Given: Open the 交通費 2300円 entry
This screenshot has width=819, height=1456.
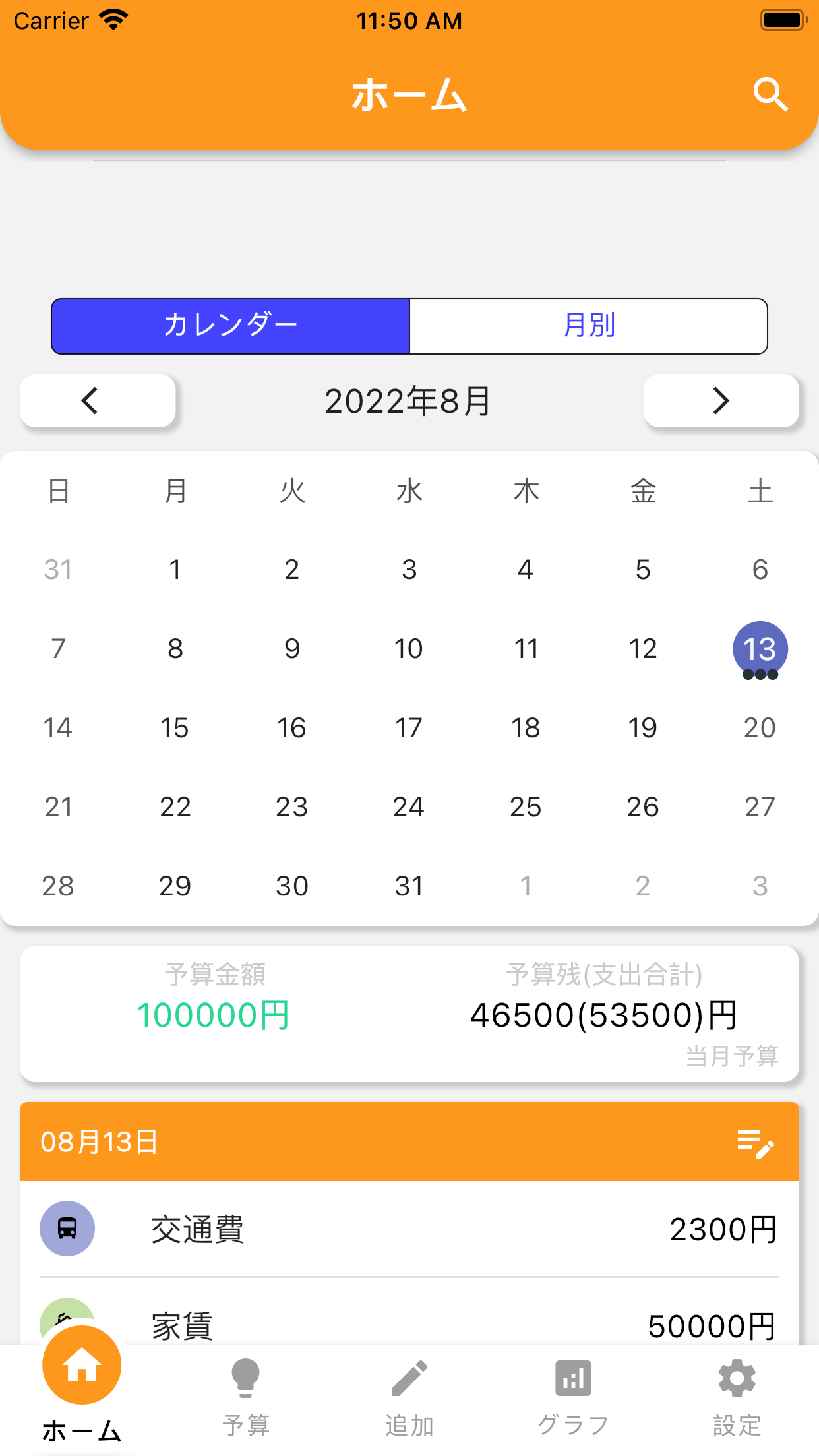Looking at the screenshot, I should coord(409,1228).
